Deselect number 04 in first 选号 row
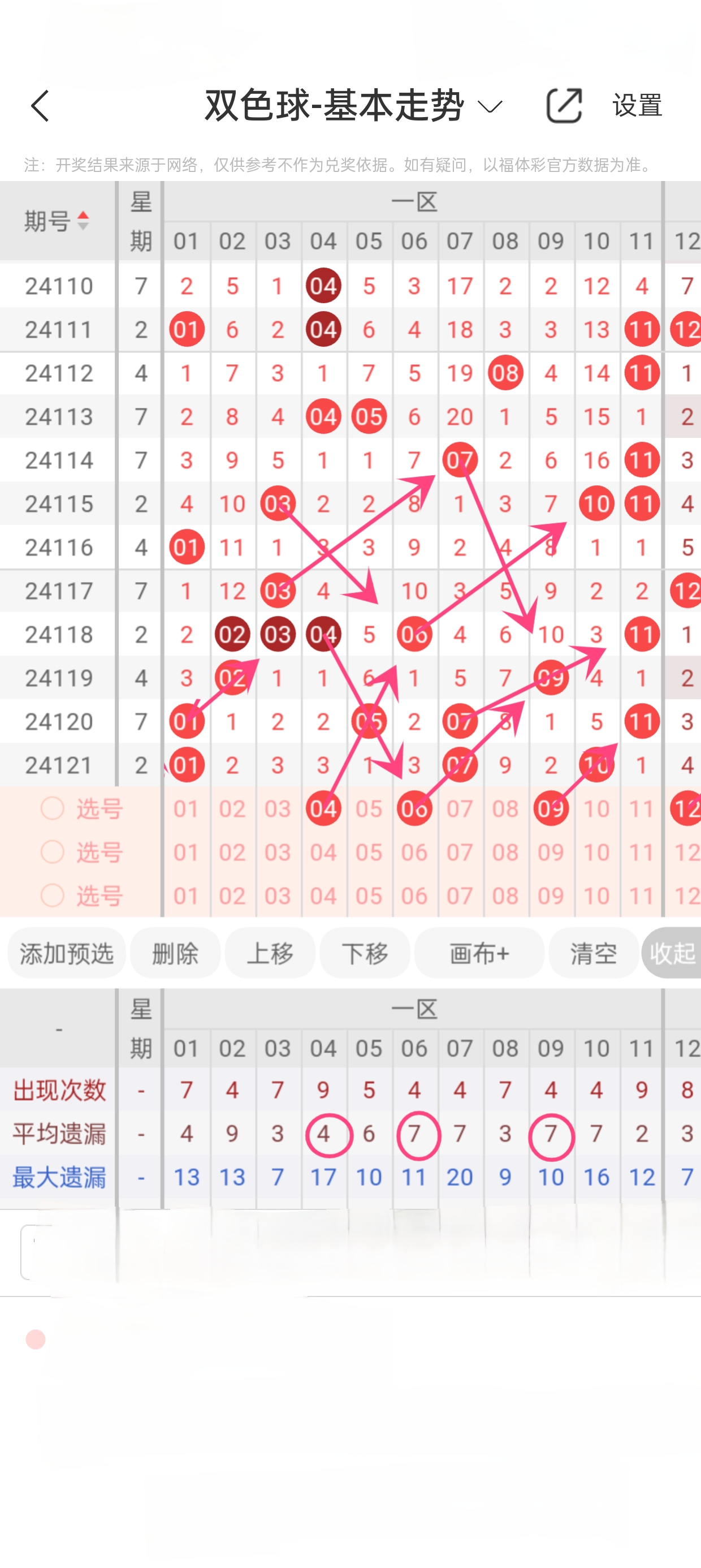701x1568 pixels. click(323, 808)
